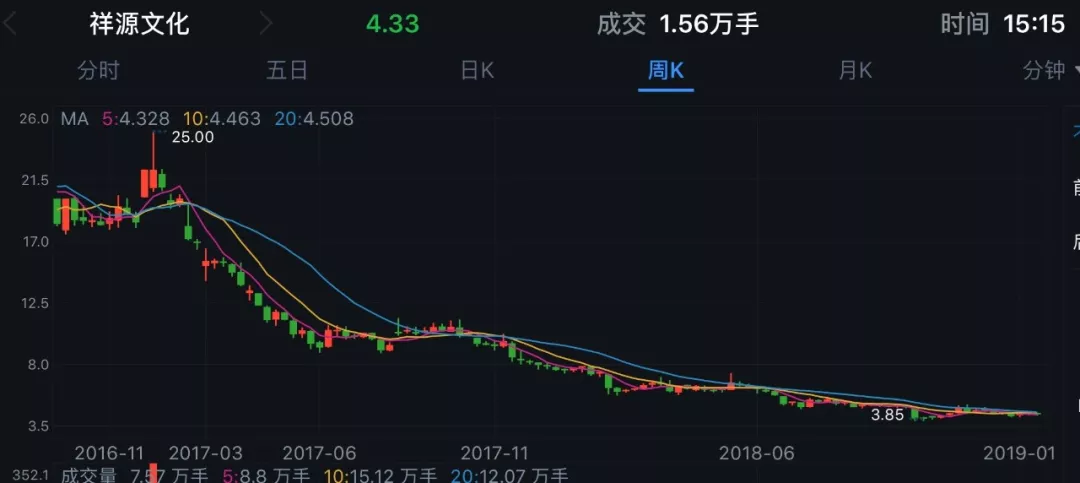Screen dimensions: 1080x483
Task: Select the 五日 chart tab
Action: click(286, 70)
